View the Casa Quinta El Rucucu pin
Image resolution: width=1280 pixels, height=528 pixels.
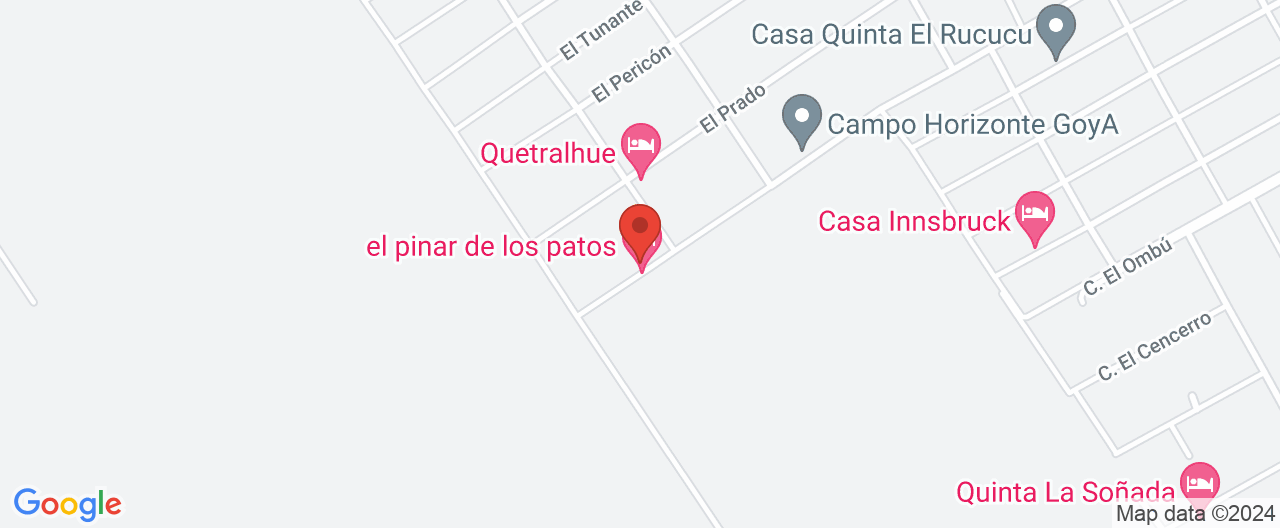click(x=1055, y=28)
